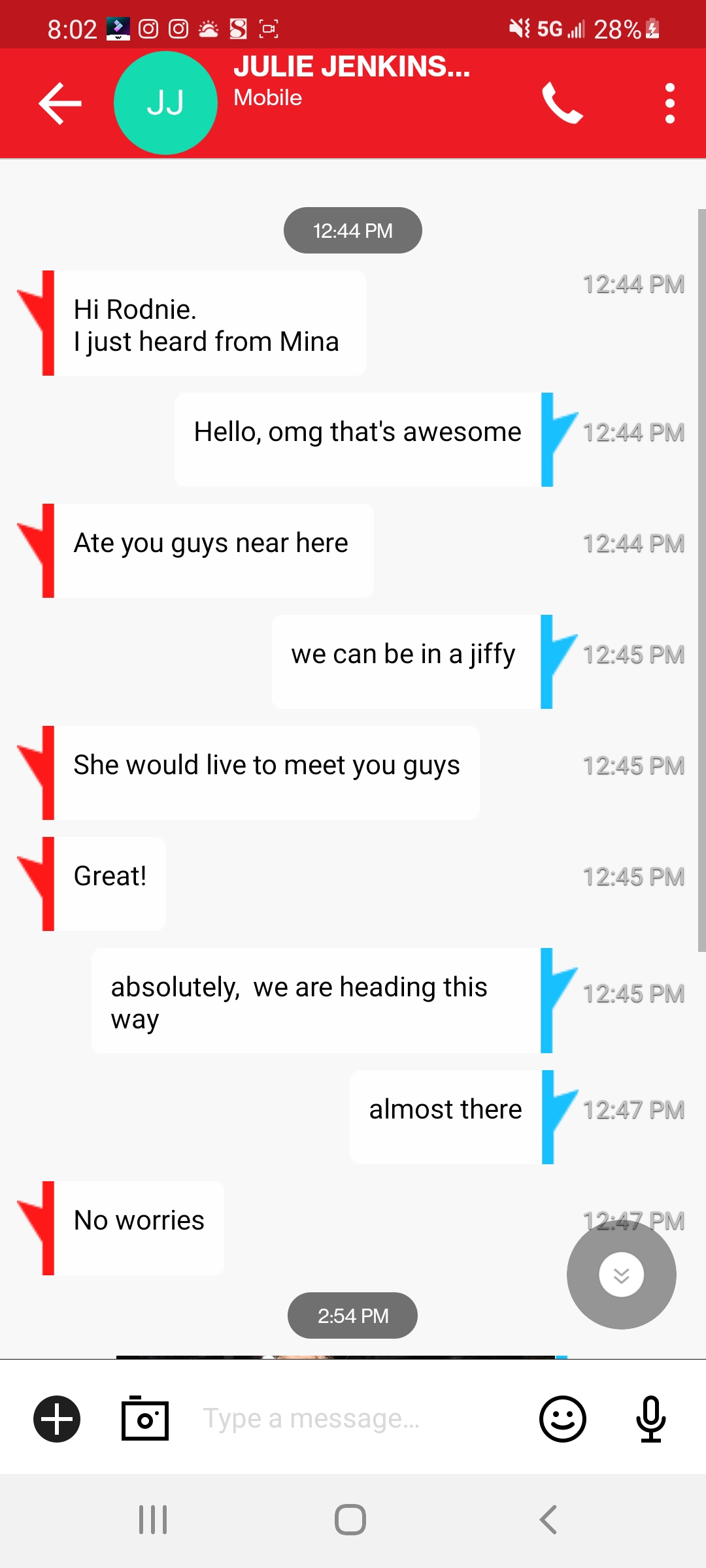706x1568 pixels.
Task: Start a voice message with the microphone
Action: [x=651, y=1418]
